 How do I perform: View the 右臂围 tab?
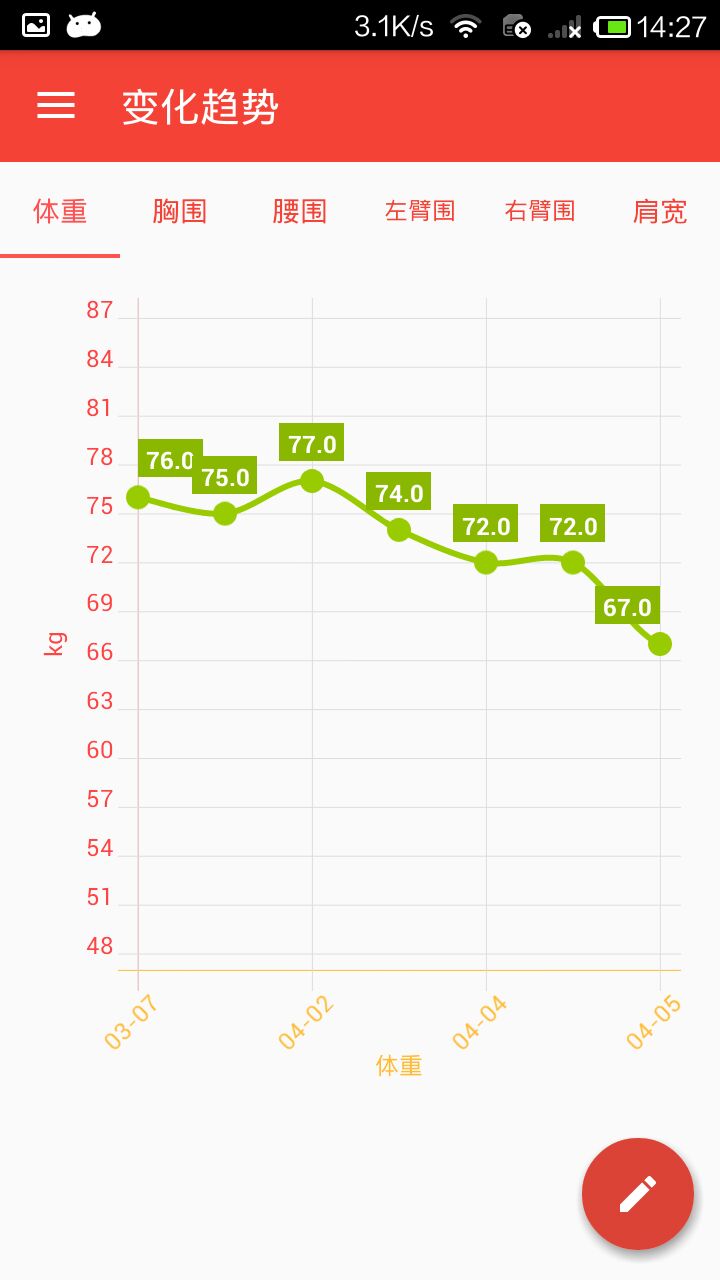click(x=540, y=211)
